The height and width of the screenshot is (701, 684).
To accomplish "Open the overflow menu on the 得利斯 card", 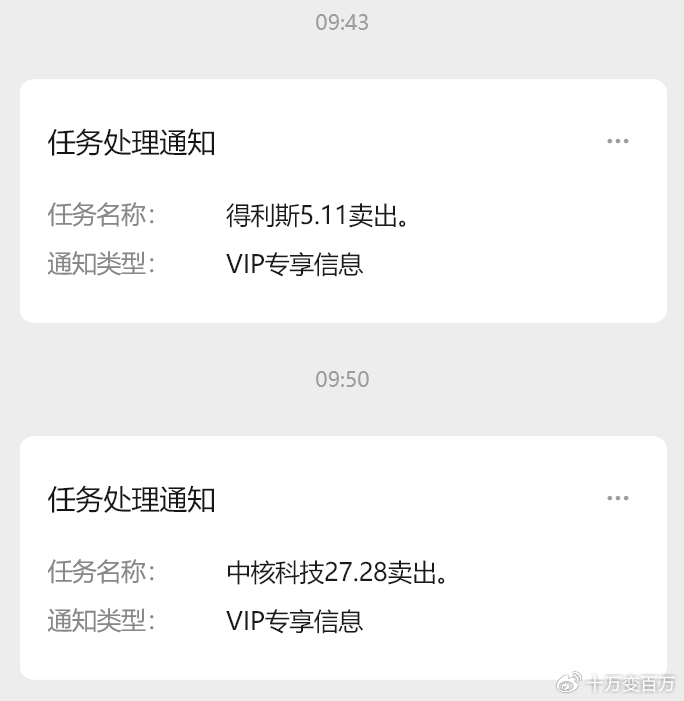I will [618, 142].
